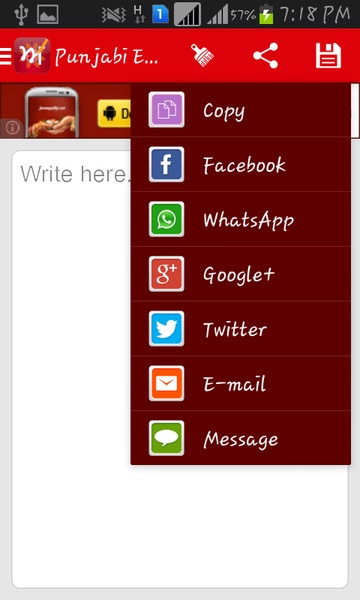Save text using the floppy disk icon
Image resolution: width=360 pixels, height=600 pixels.
click(328, 56)
